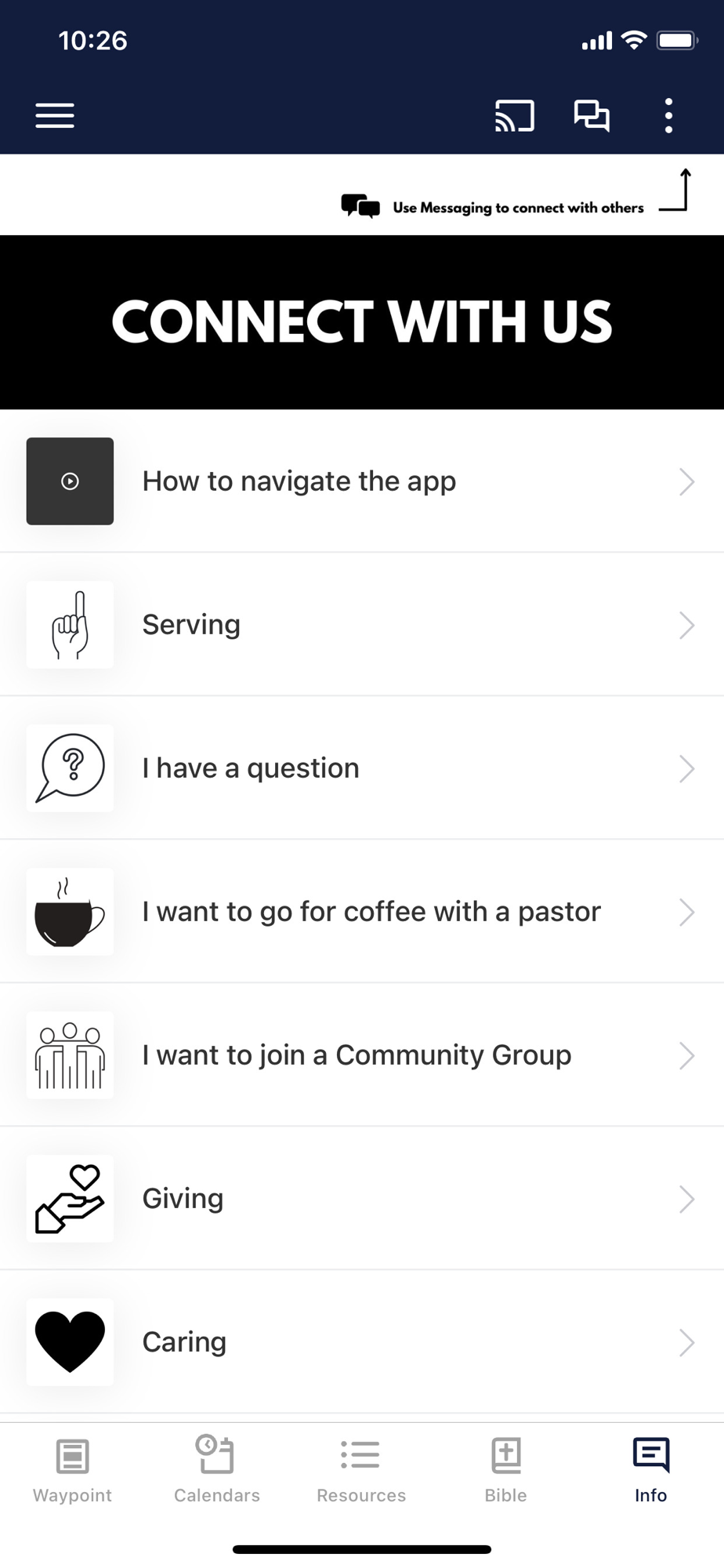
Task: Open the hamburger drawer menu
Action: (55, 115)
